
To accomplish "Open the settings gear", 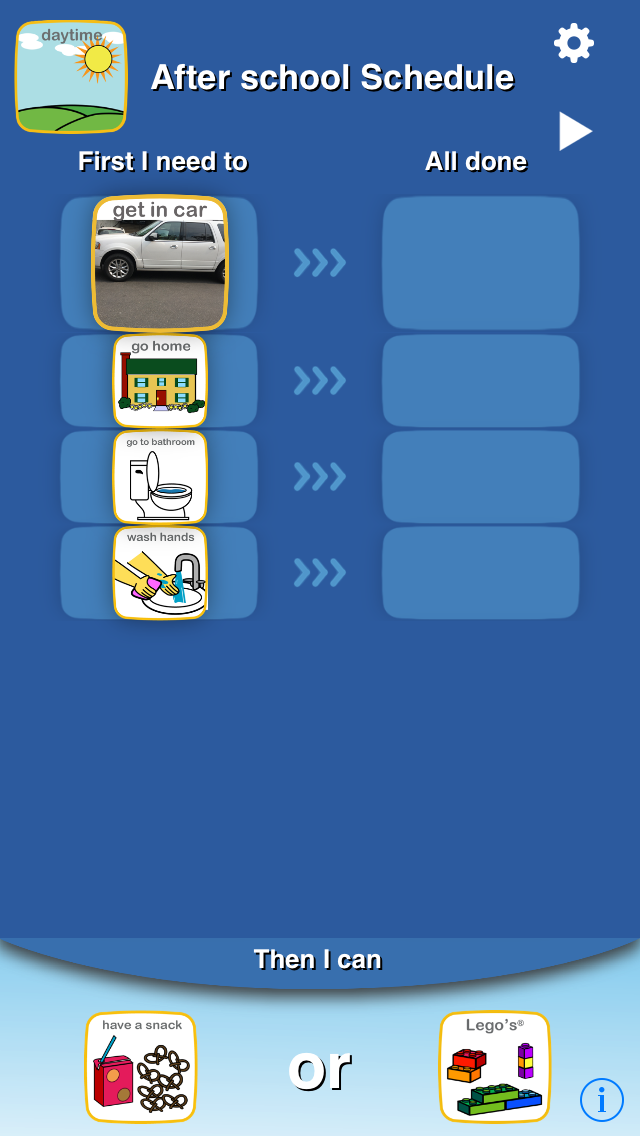I will [x=574, y=43].
